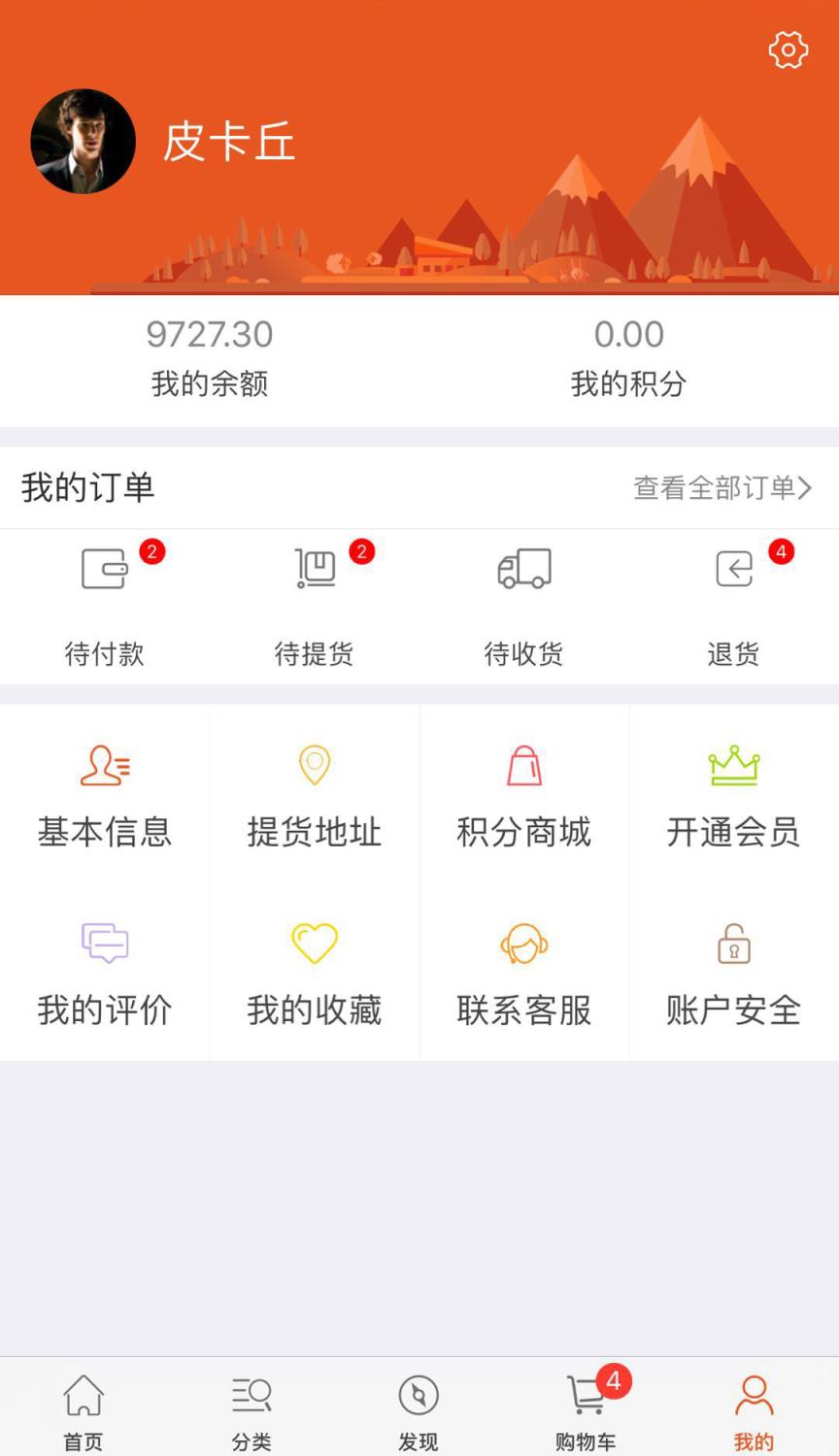Open the 提货地址 location pin icon
Screen dimensions: 839x1456
[315, 765]
